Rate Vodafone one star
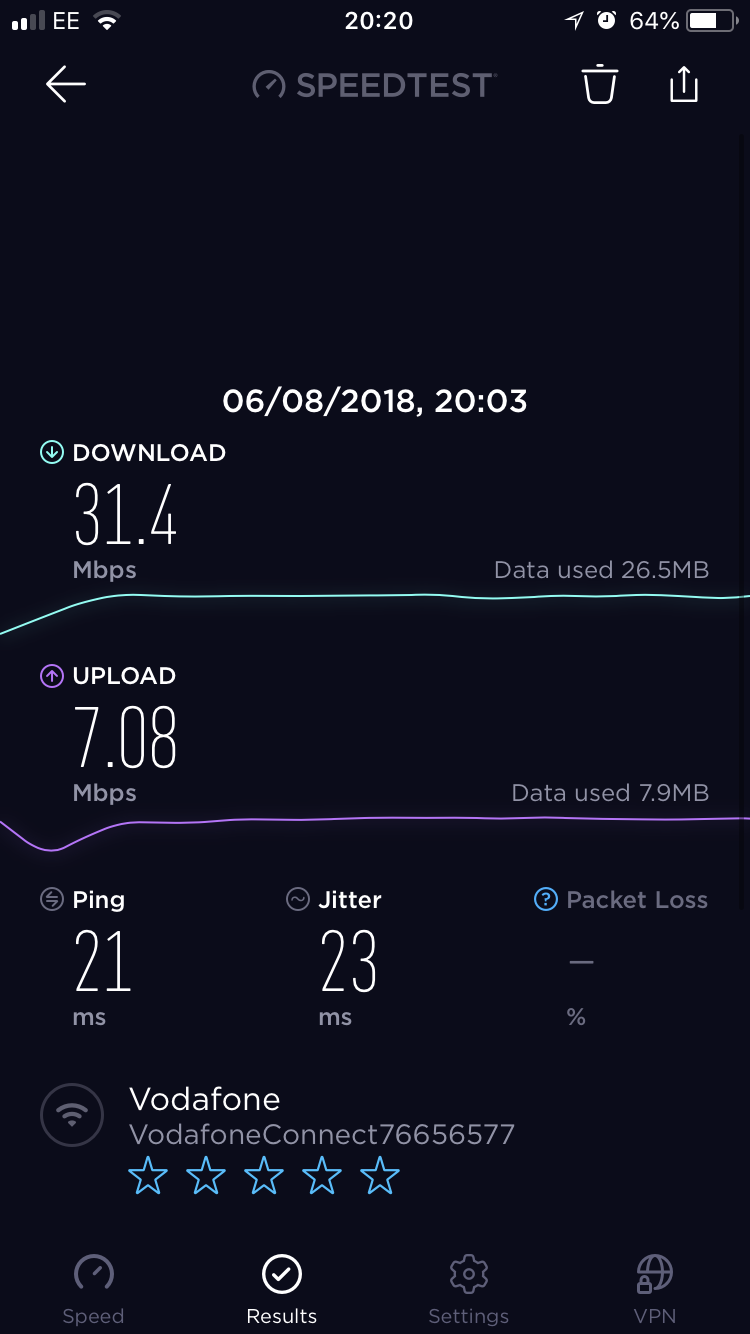The height and width of the screenshot is (1334, 750). click(148, 1177)
